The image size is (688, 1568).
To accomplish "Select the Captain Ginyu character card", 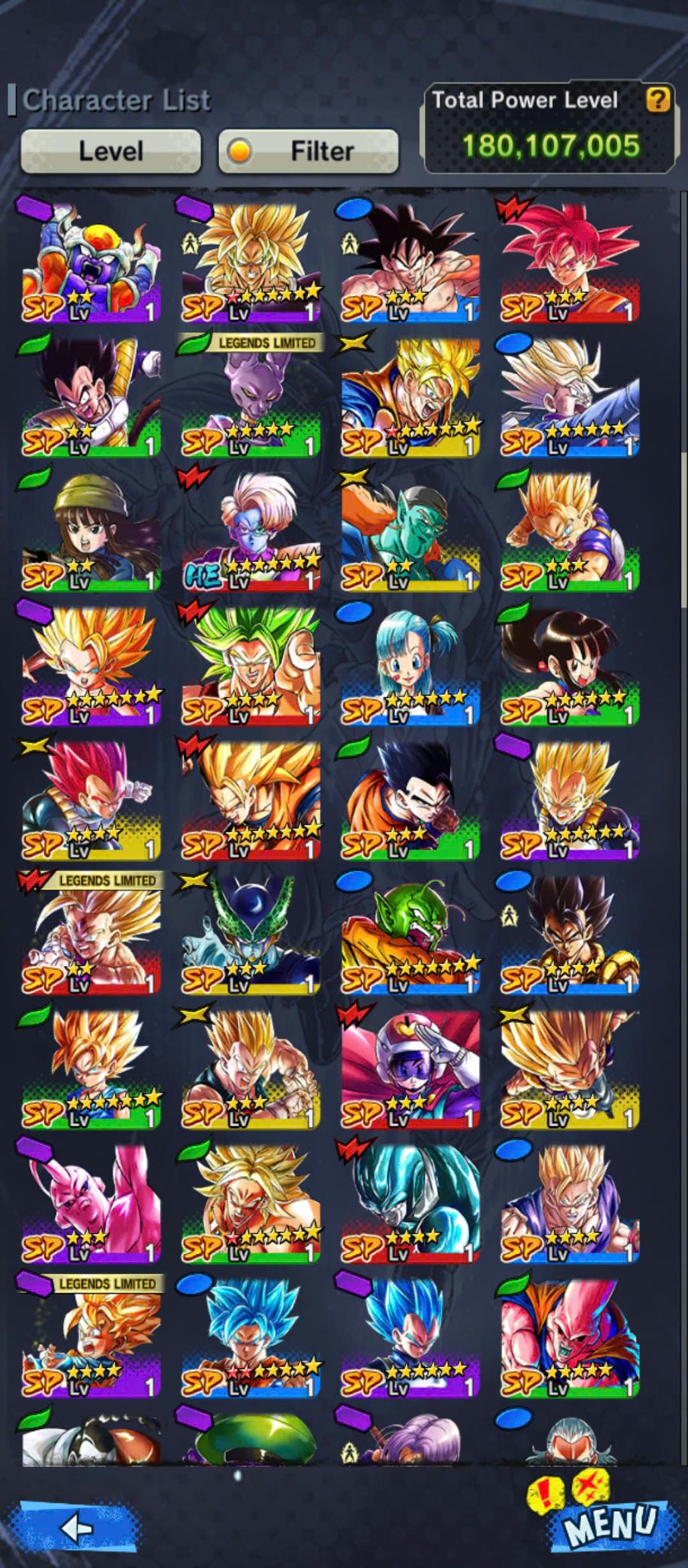I will [x=91, y=261].
